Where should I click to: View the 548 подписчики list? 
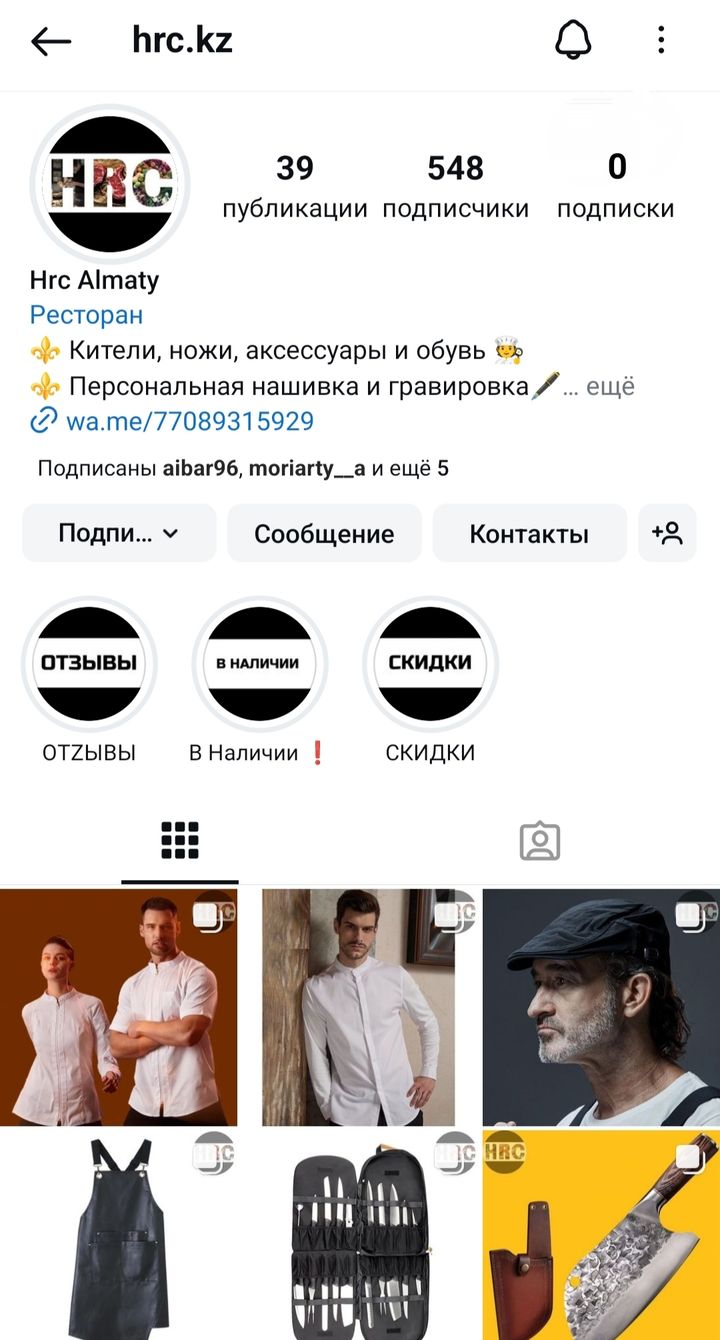[456, 186]
